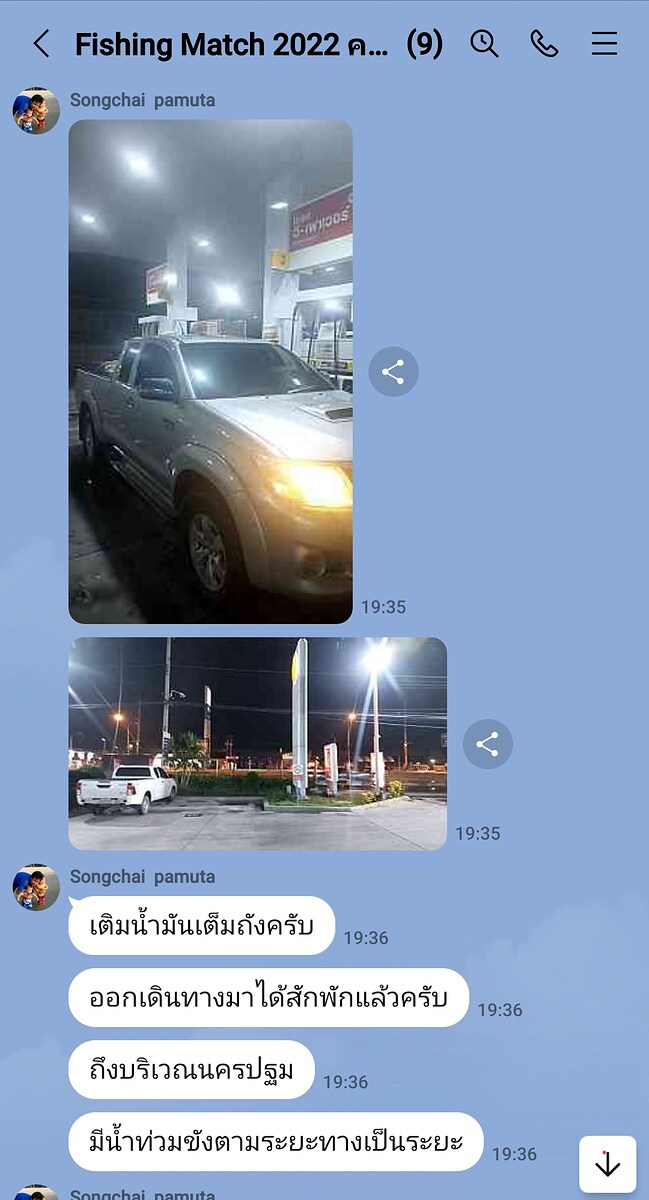Share the gas station wide photo
Image resolution: width=649 pixels, height=1200 pixels.
(487, 744)
